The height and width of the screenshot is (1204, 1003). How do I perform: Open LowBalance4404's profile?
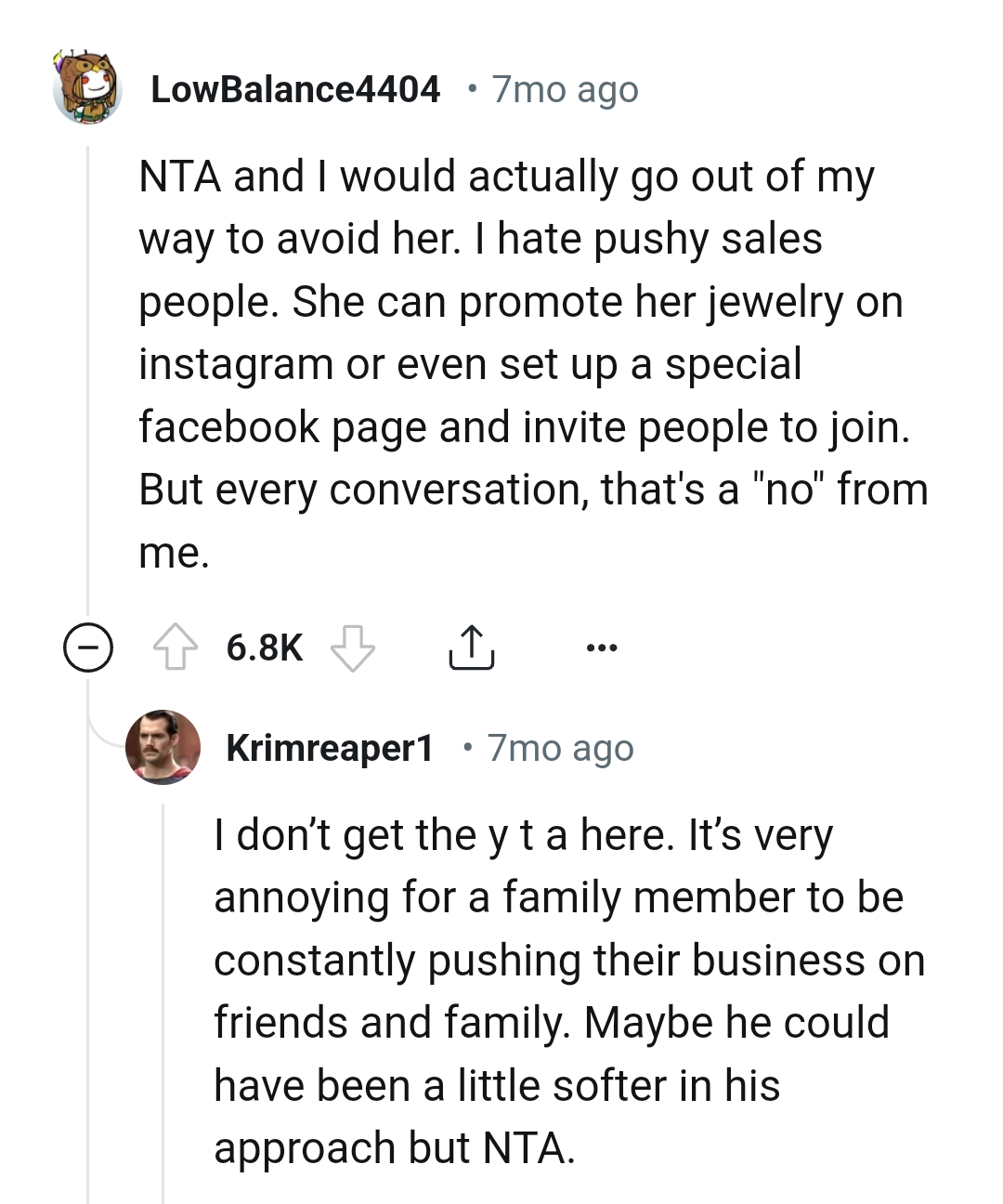tap(297, 89)
